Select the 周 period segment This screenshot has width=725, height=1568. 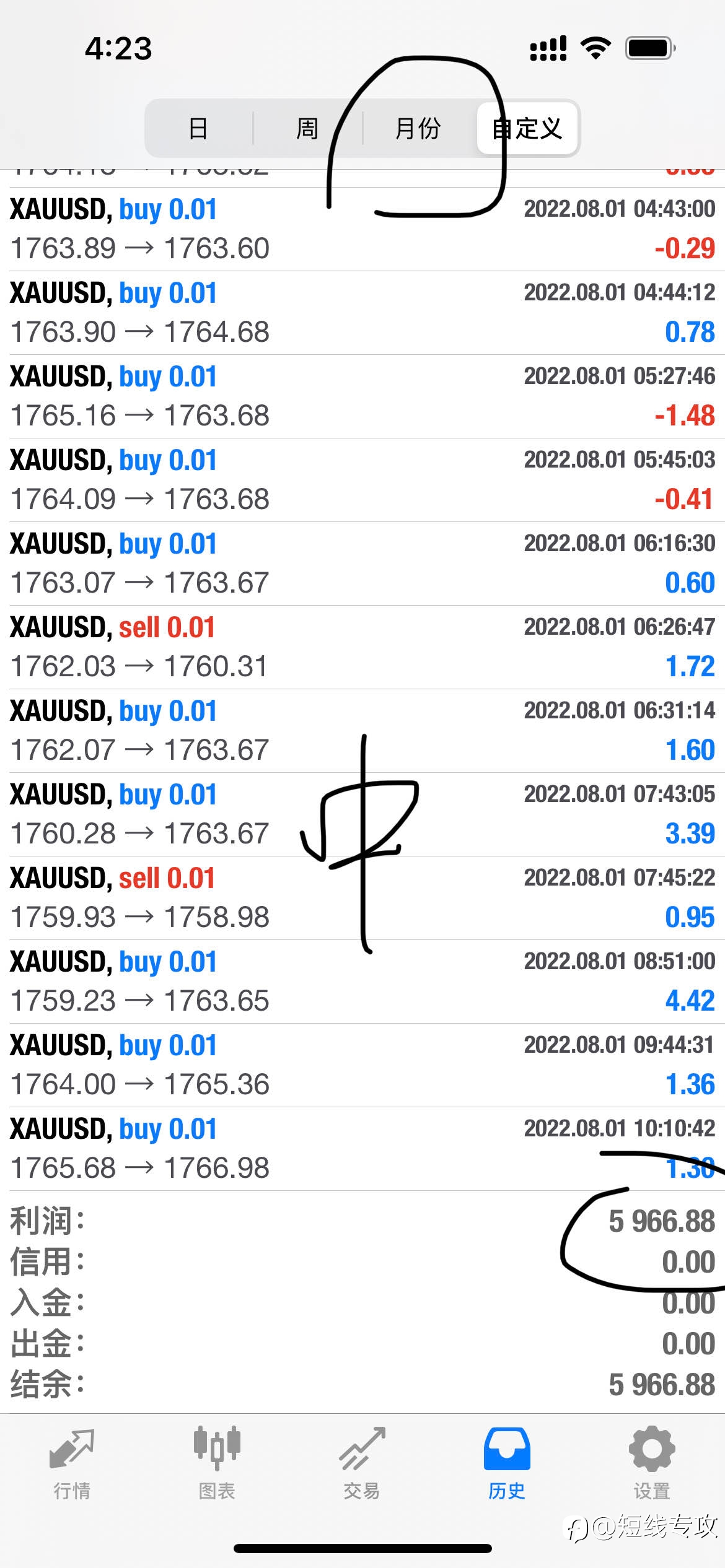point(307,128)
